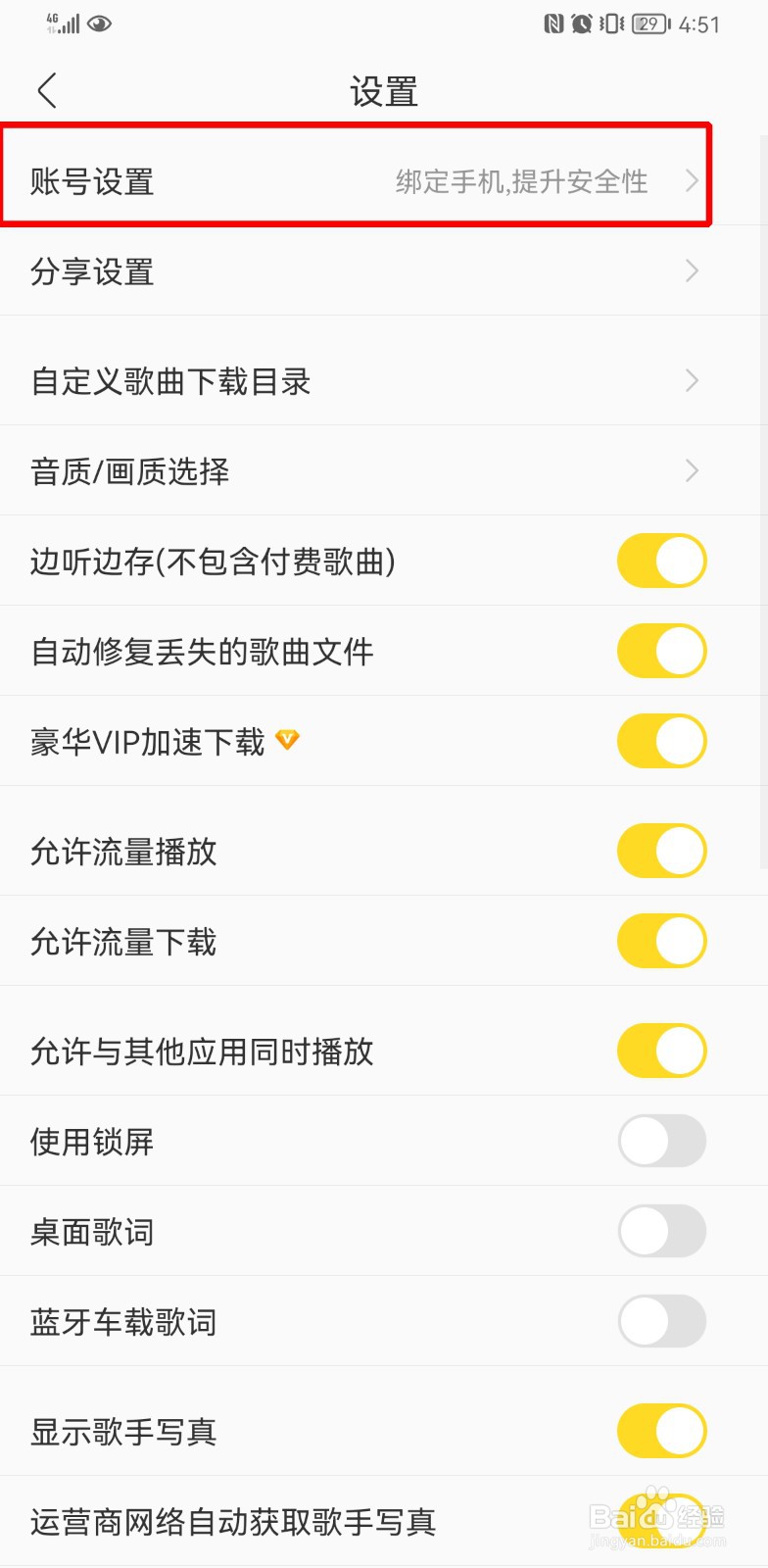
Task: Disable the 允许流量播放 toggle
Action: pos(661,850)
